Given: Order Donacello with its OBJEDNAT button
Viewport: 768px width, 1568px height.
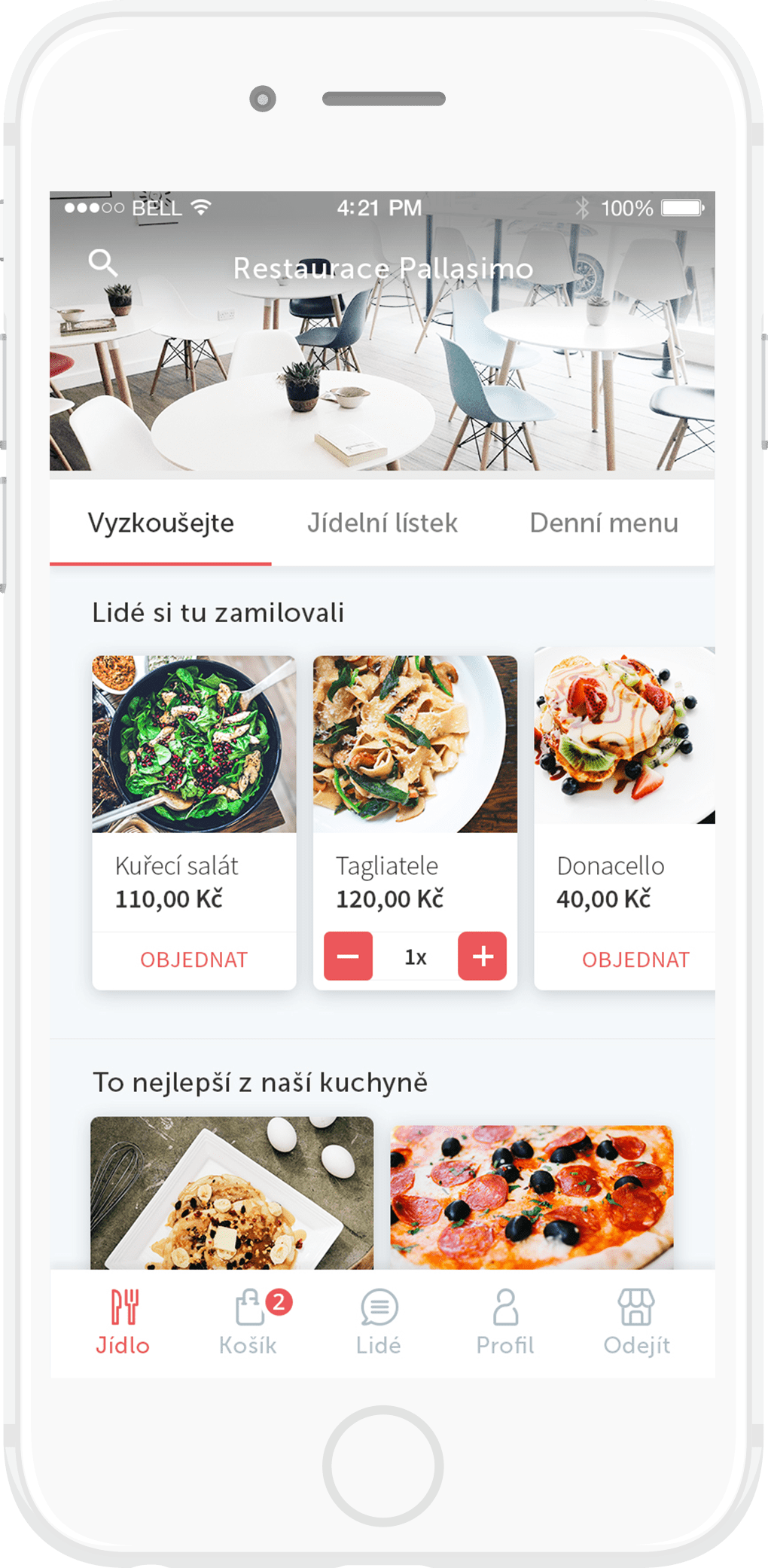Looking at the screenshot, I should click(635, 959).
